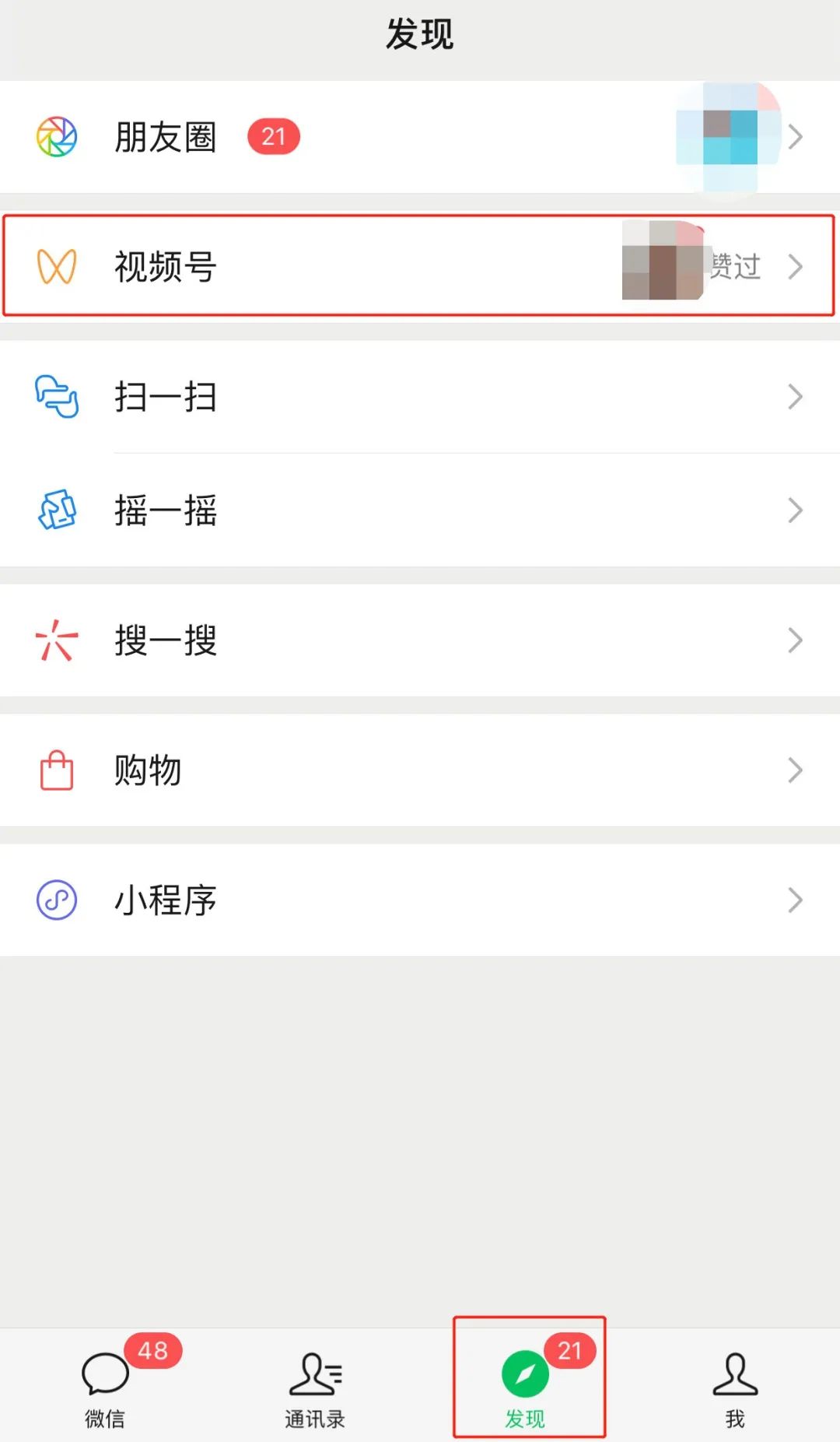840x1442 pixels.
Task: Switch to the 通讯录 contacts tab
Action: point(315,1388)
